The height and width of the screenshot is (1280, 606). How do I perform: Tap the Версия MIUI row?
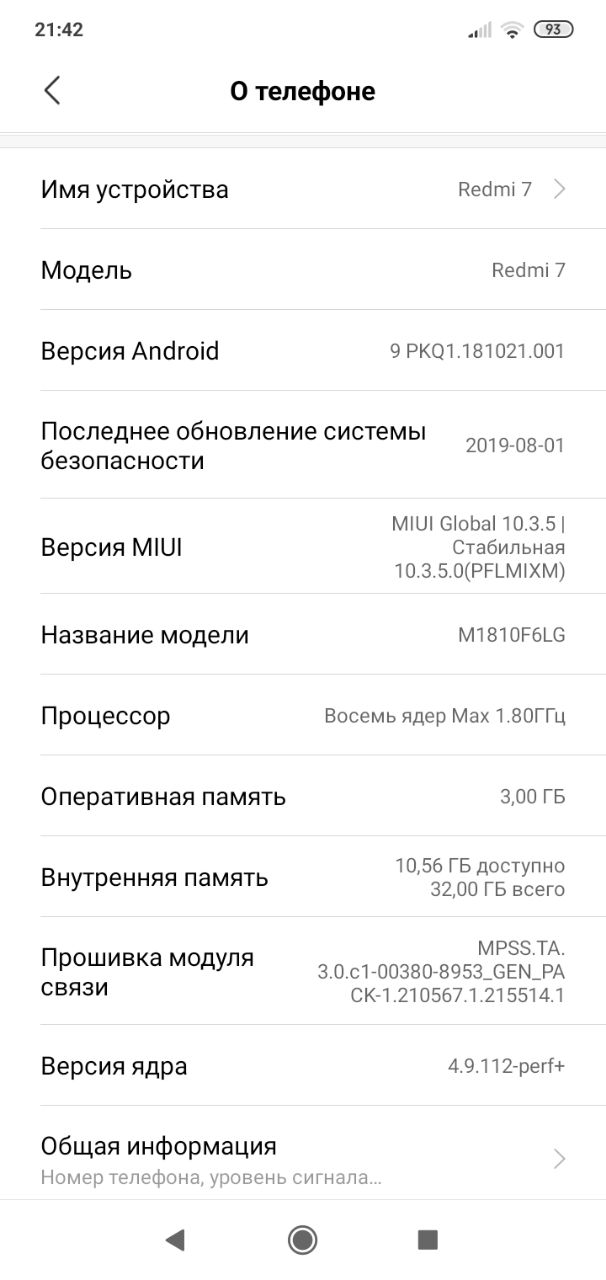tap(303, 548)
